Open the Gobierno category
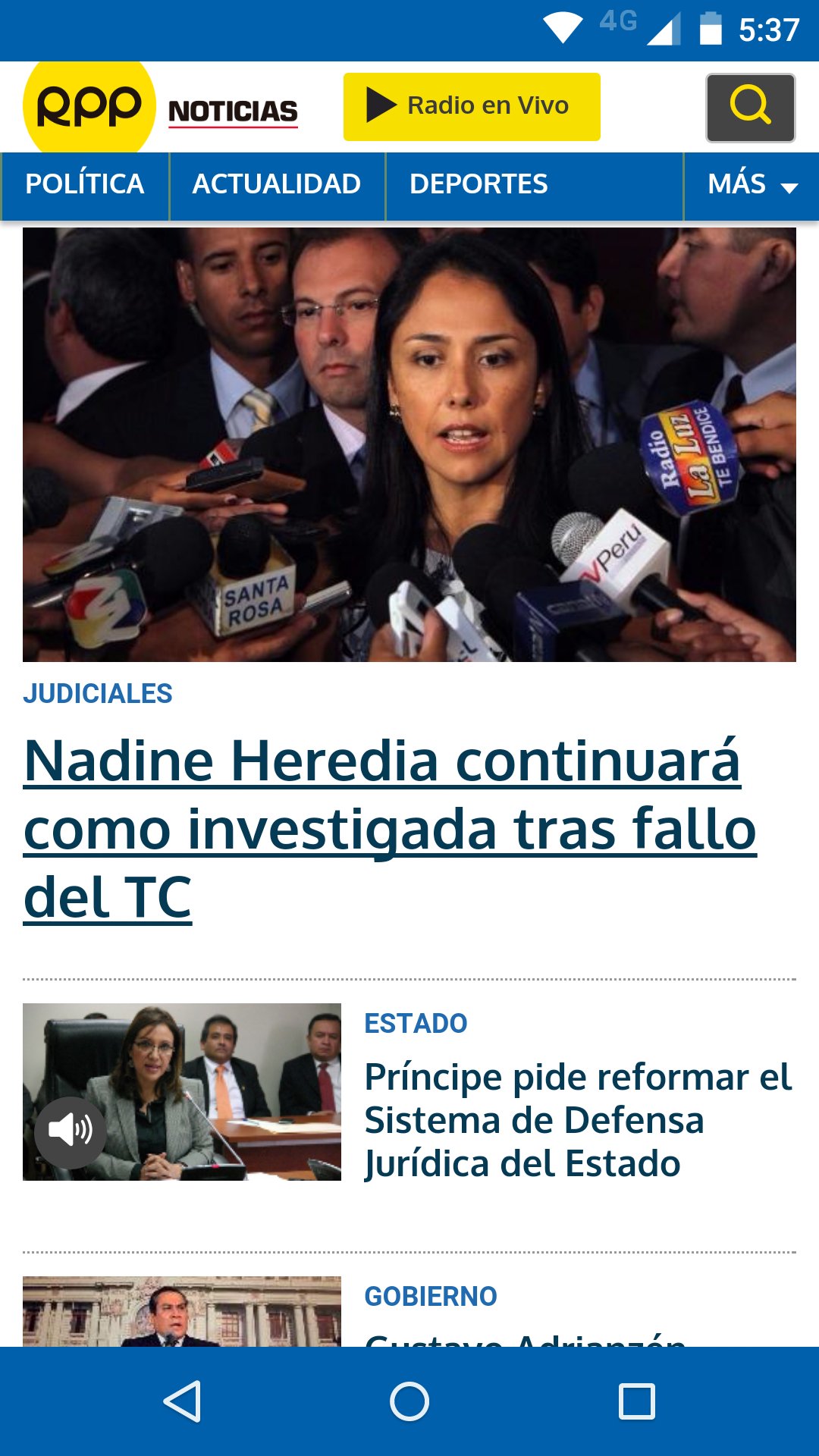This screenshot has height=1456, width=819. [431, 1296]
